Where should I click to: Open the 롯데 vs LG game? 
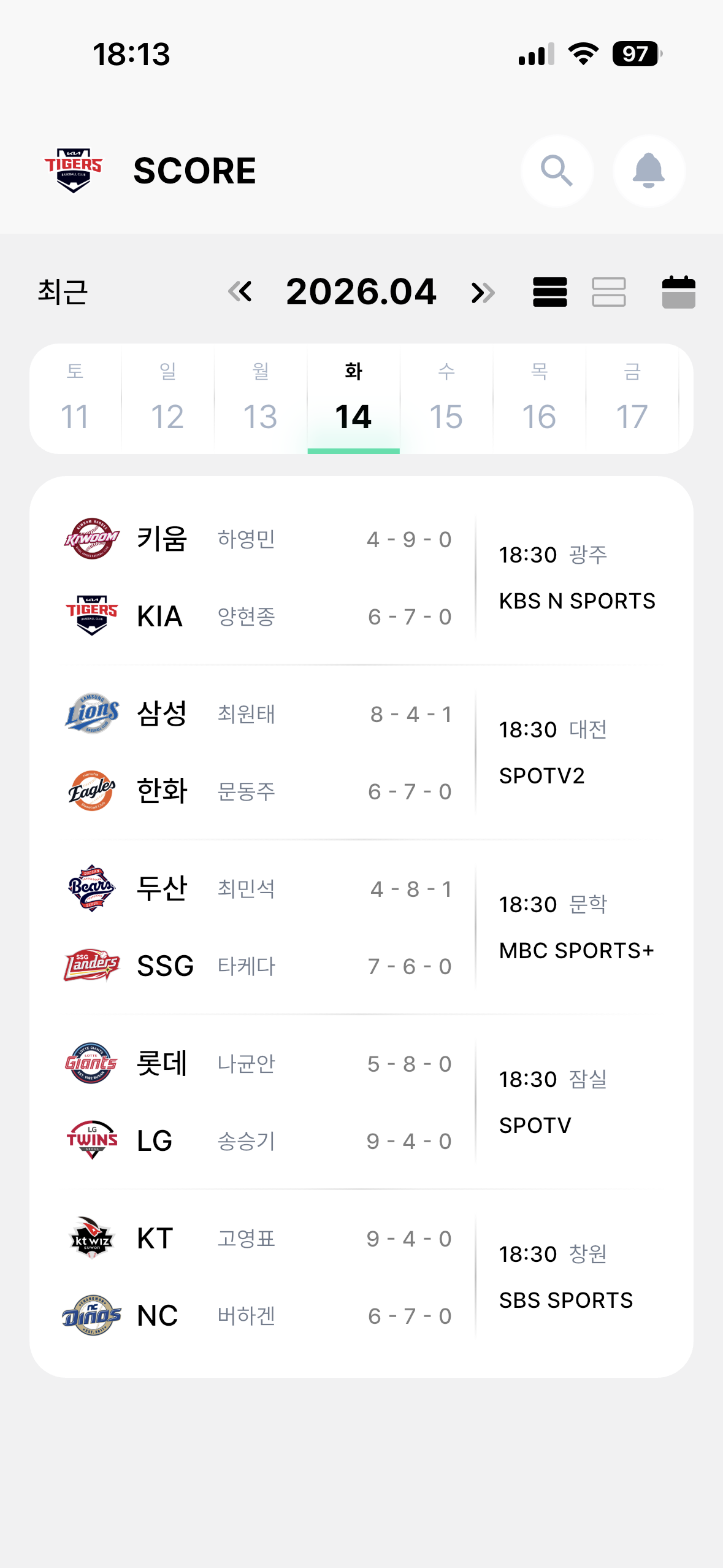coord(361,1102)
